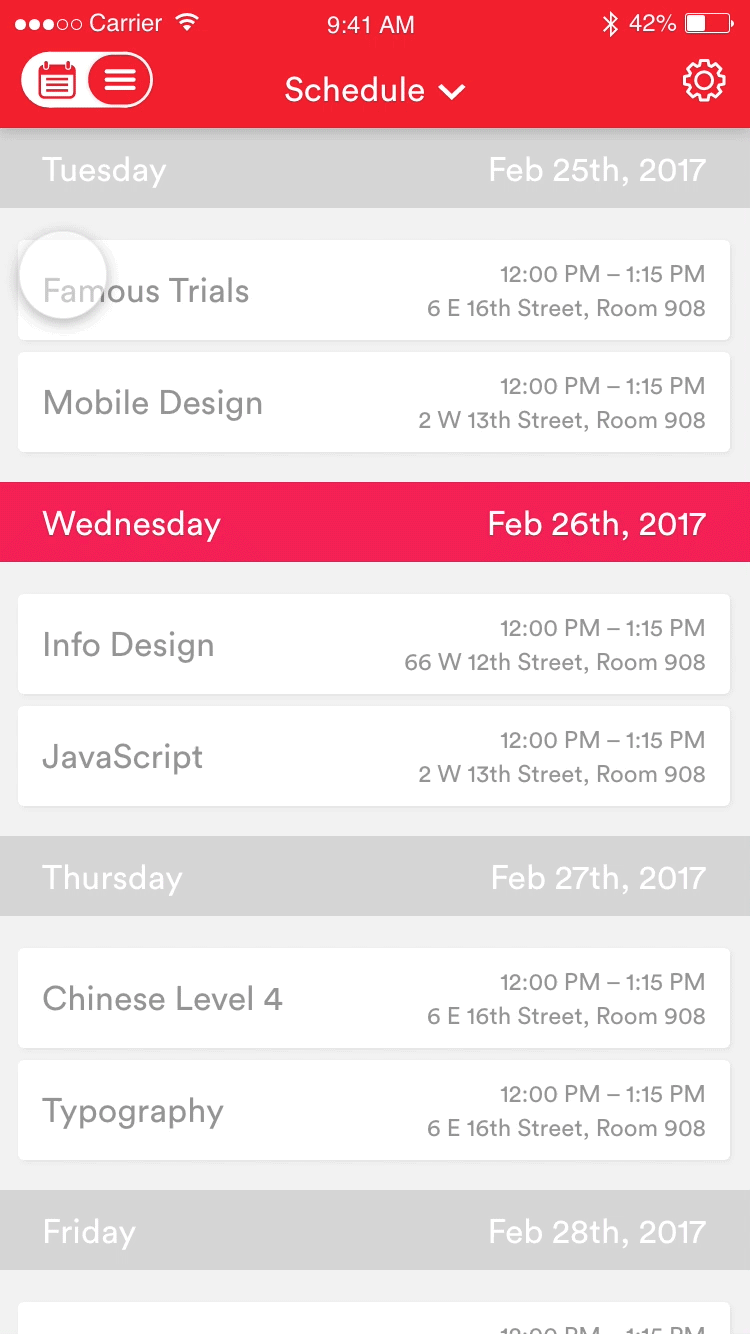View Info Design class details
Screen dimensions: 750x1334
[x=374, y=645]
